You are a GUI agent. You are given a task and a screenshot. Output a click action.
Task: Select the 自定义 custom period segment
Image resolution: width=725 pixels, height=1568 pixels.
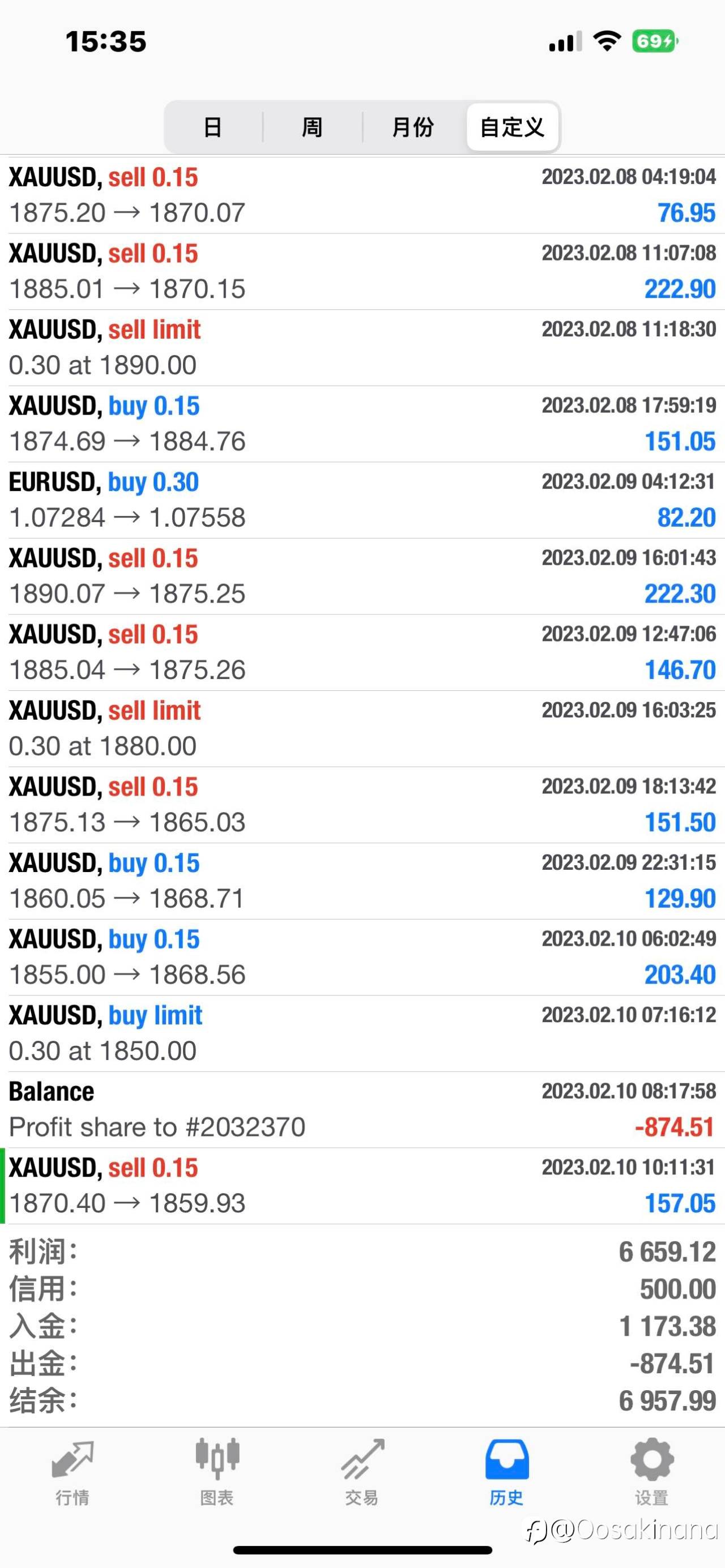click(x=512, y=127)
